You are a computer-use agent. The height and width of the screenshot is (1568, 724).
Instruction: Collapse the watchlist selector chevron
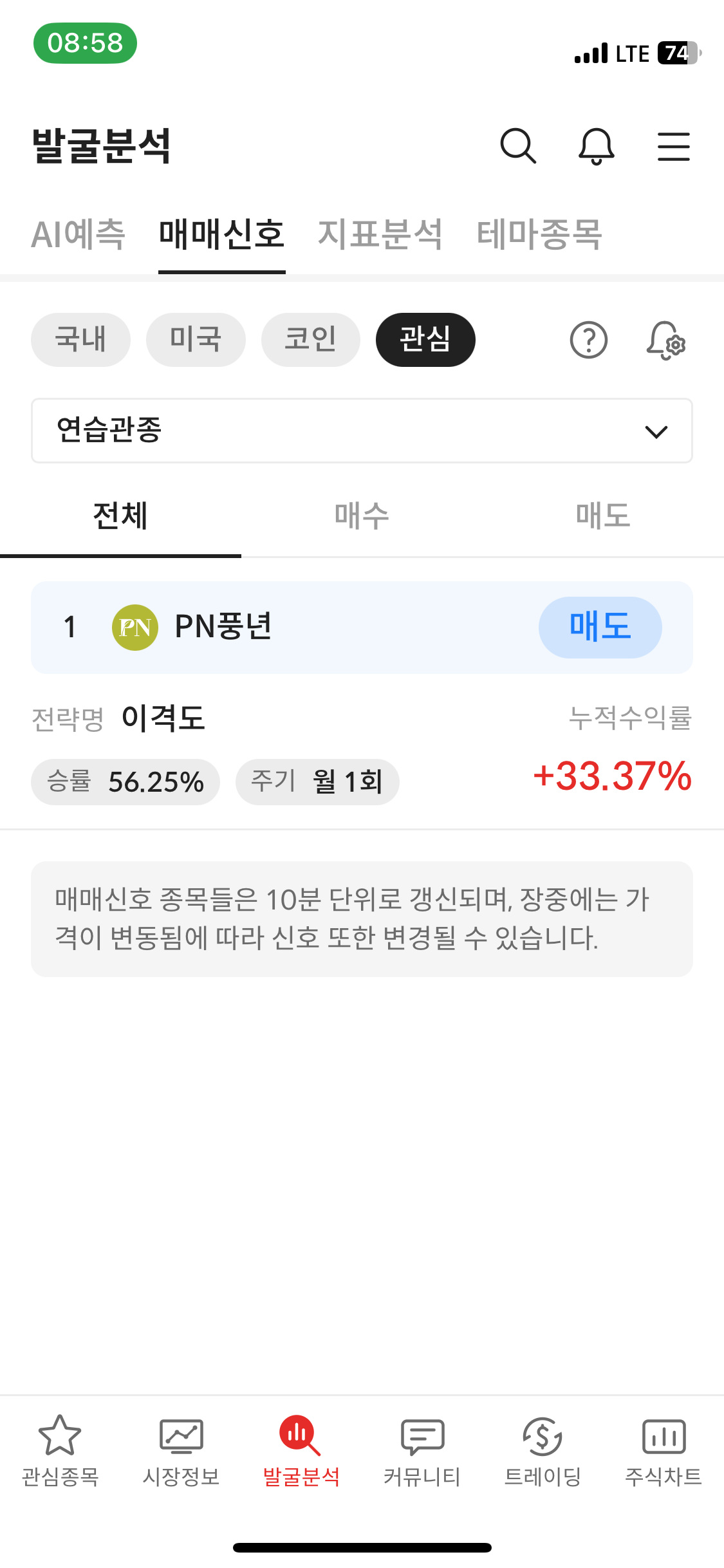click(656, 431)
